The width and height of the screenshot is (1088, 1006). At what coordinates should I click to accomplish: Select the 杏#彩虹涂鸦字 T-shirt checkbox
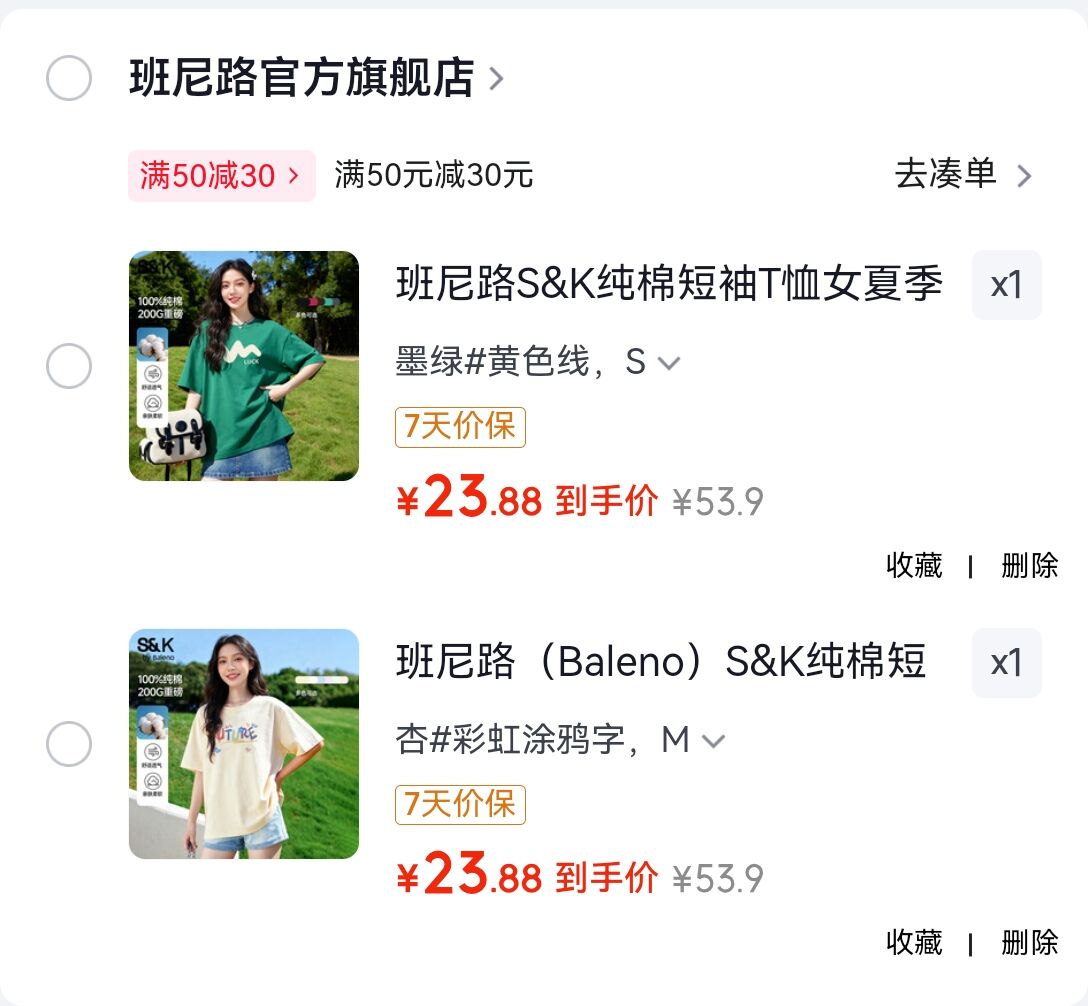(x=69, y=744)
